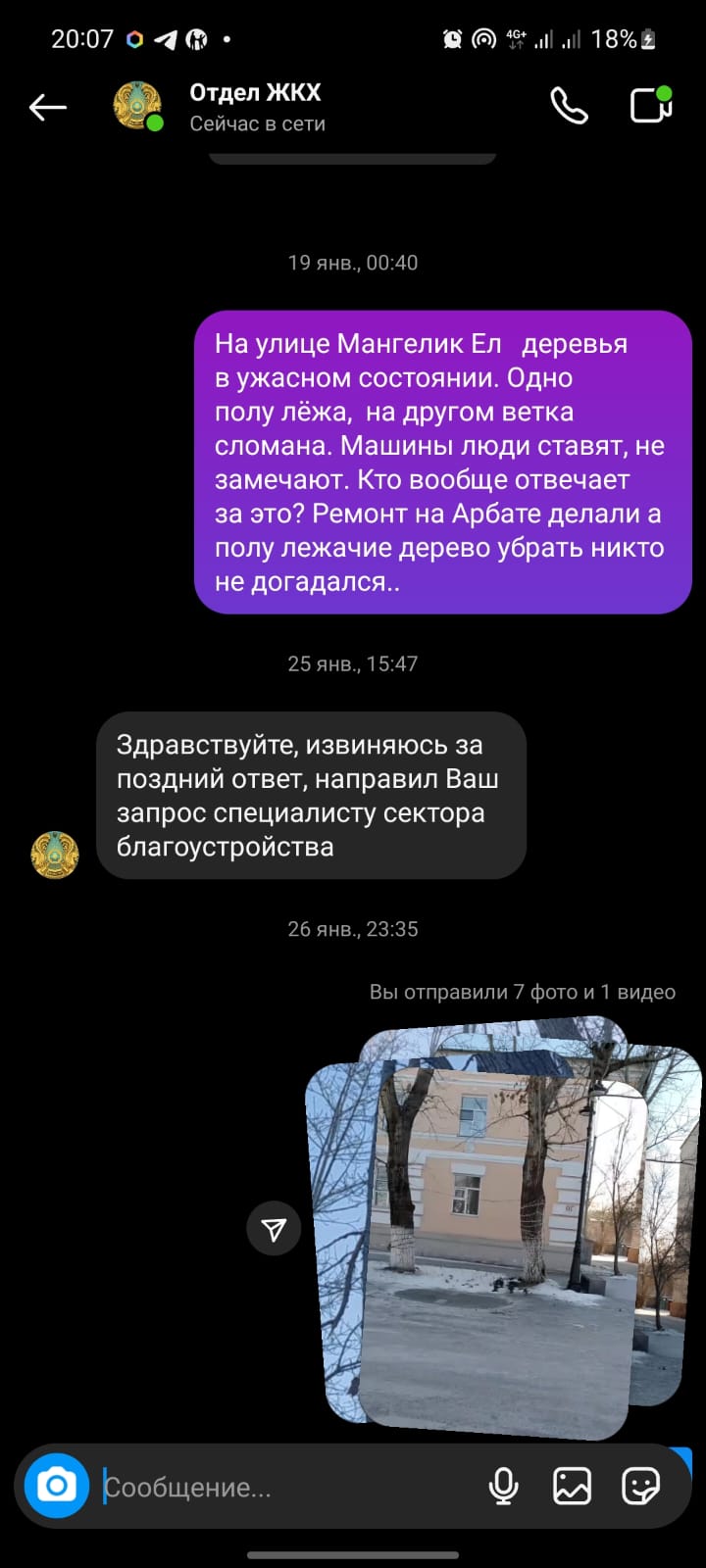The width and height of the screenshot is (706, 1568).
Task: Start a voice call with Отдел ЖКХ
Action: [569, 107]
